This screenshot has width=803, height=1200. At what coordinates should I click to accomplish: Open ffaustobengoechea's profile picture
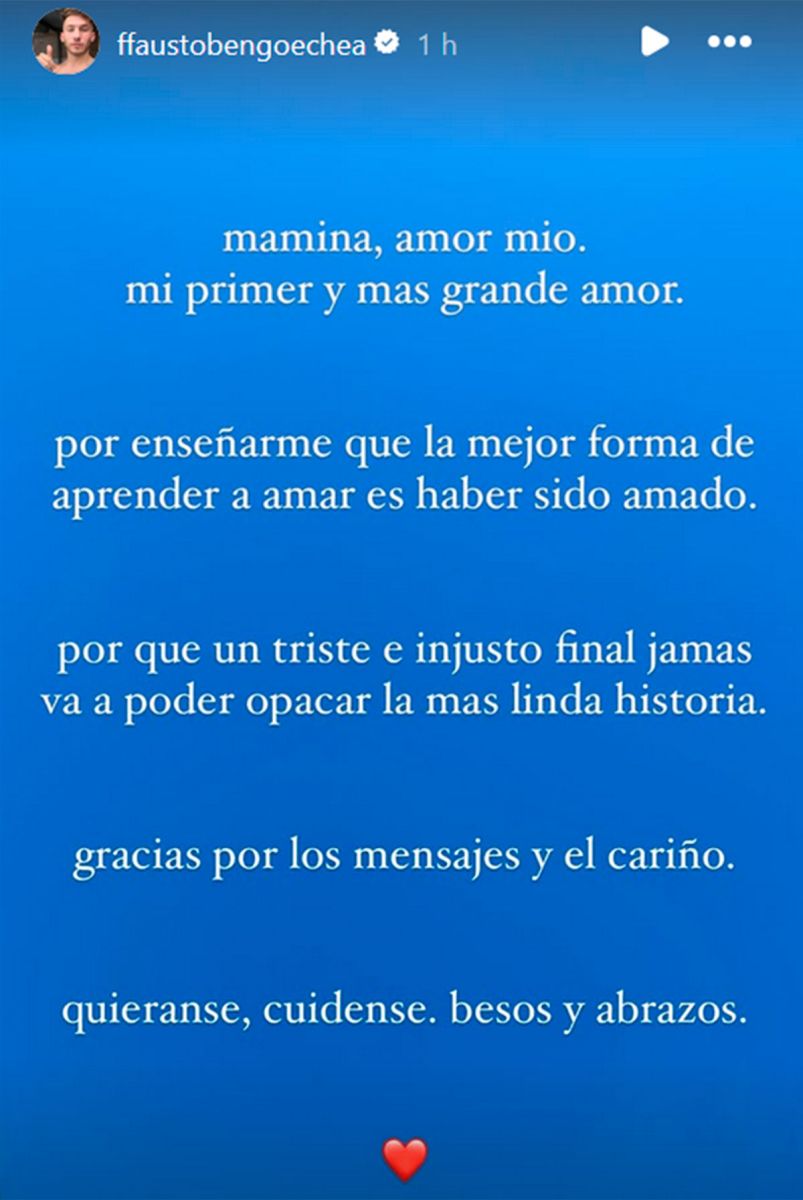click(65, 42)
